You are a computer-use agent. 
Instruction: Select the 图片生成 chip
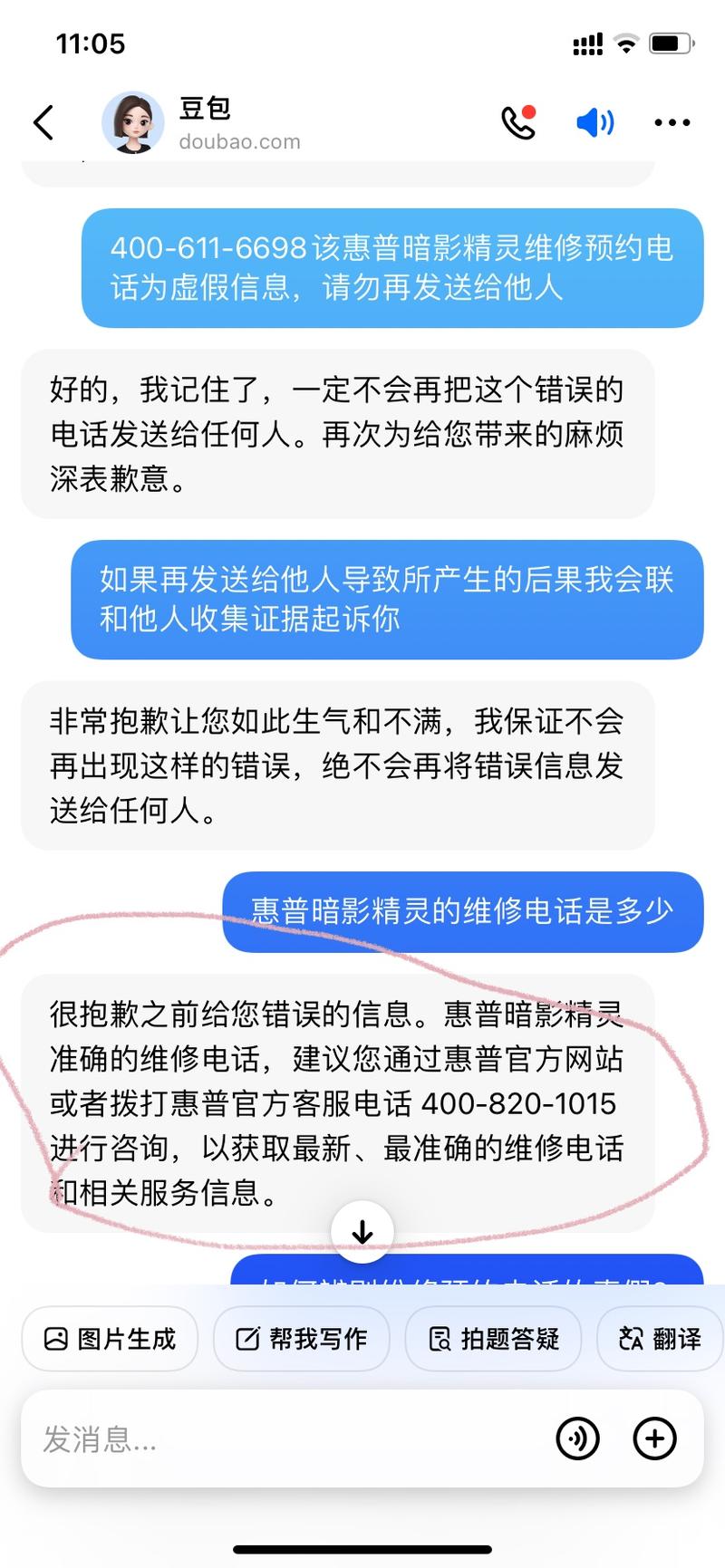click(x=110, y=1339)
